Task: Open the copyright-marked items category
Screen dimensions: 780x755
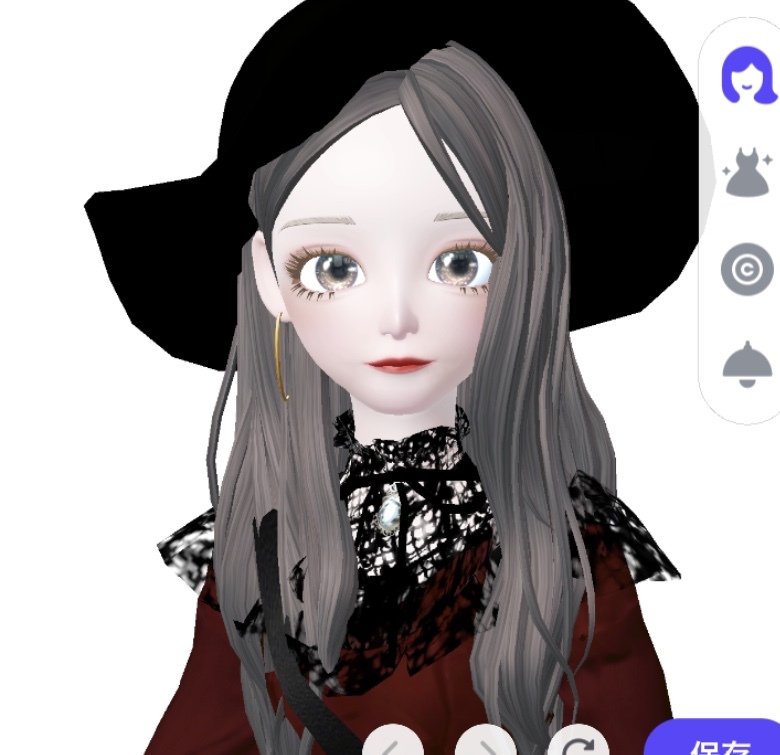Action: (747, 269)
